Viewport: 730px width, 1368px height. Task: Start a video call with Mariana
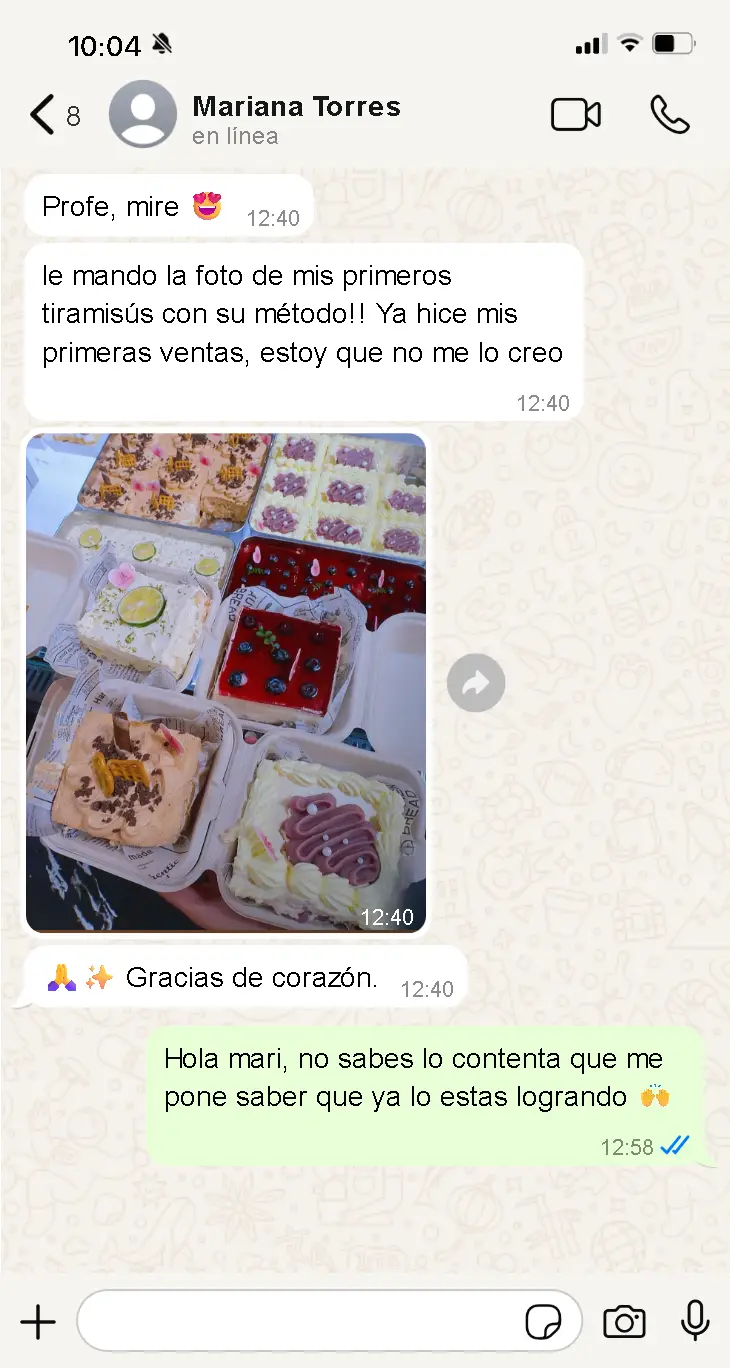tap(576, 115)
